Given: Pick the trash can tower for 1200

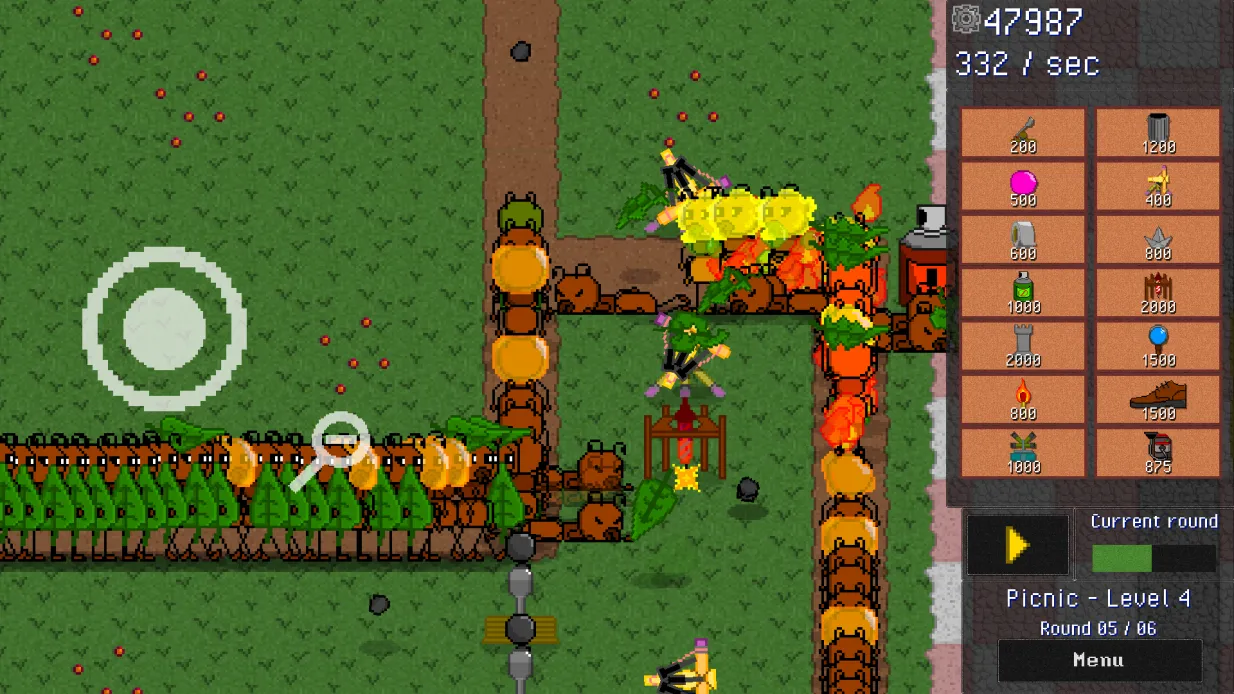Looking at the screenshot, I should coord(1158,133).
